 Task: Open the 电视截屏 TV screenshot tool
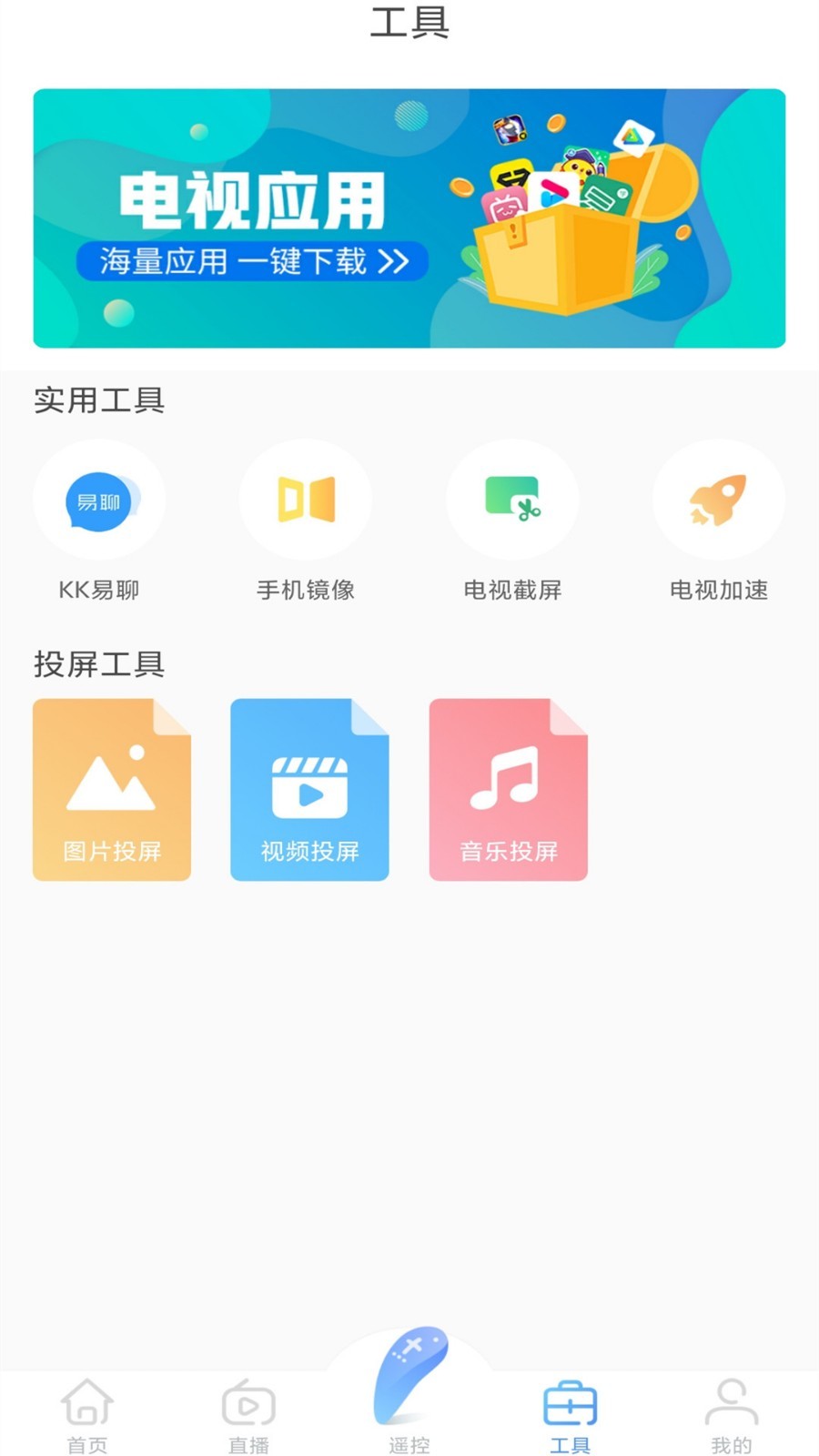click(x=511, y=500)
